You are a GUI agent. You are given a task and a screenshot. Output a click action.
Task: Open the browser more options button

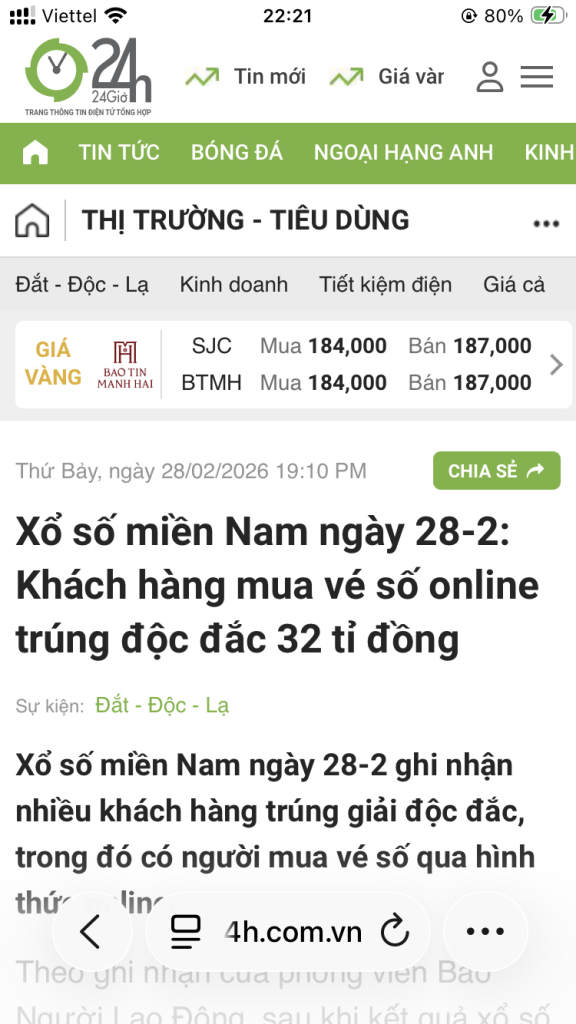point(485,931)
